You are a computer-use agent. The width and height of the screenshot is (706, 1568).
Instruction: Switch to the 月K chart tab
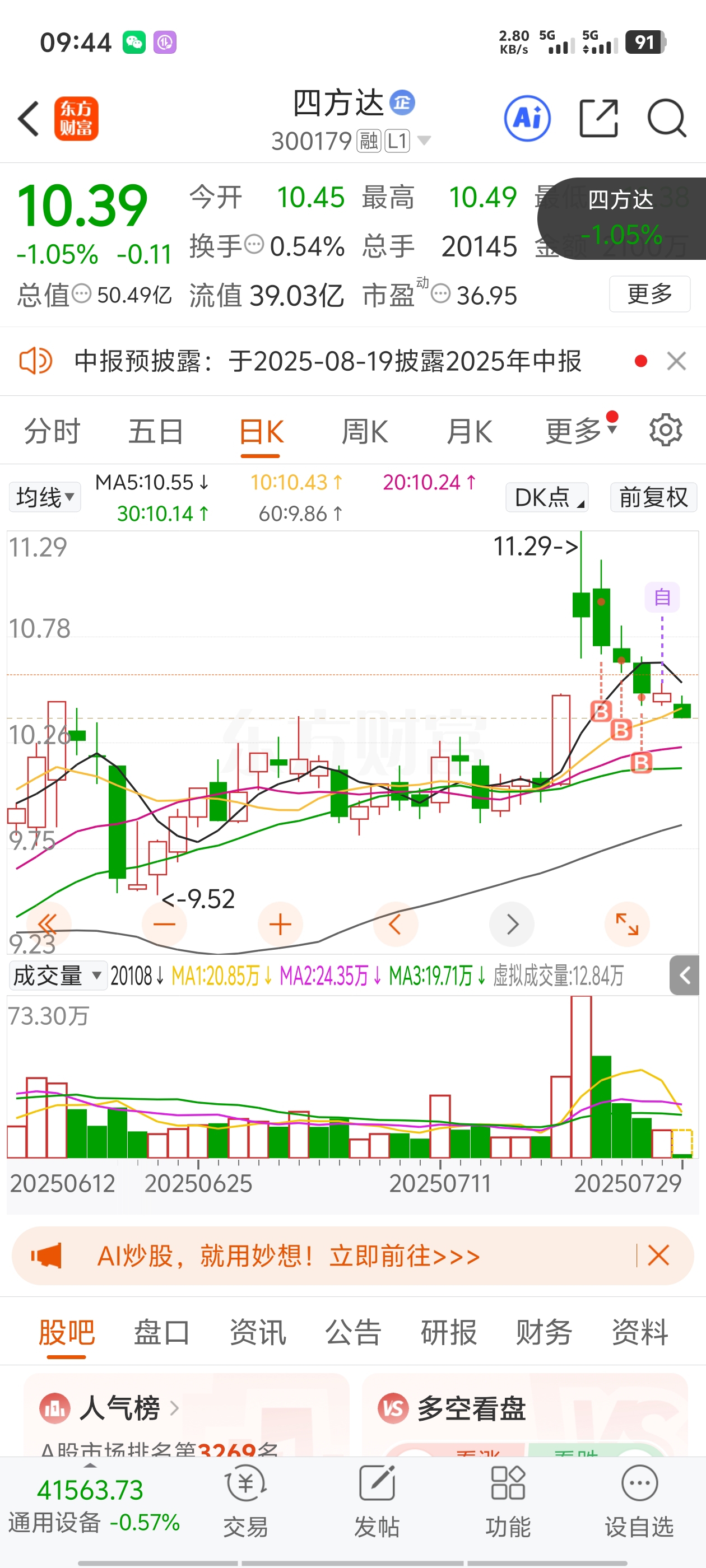pyautogui.click(x=468, y=432)
